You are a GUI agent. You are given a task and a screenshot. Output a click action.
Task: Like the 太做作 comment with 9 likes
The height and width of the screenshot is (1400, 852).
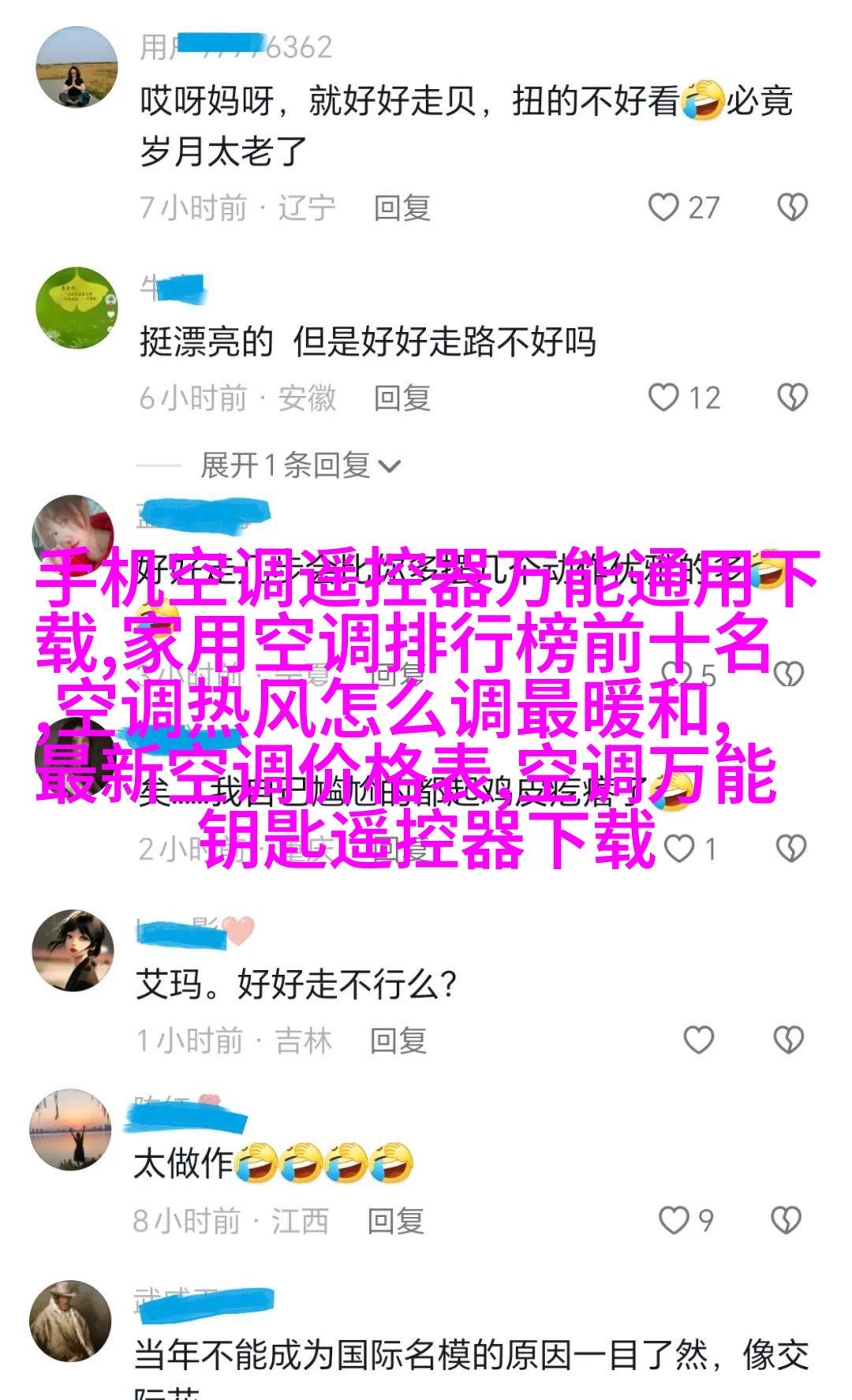[674, 1220]
